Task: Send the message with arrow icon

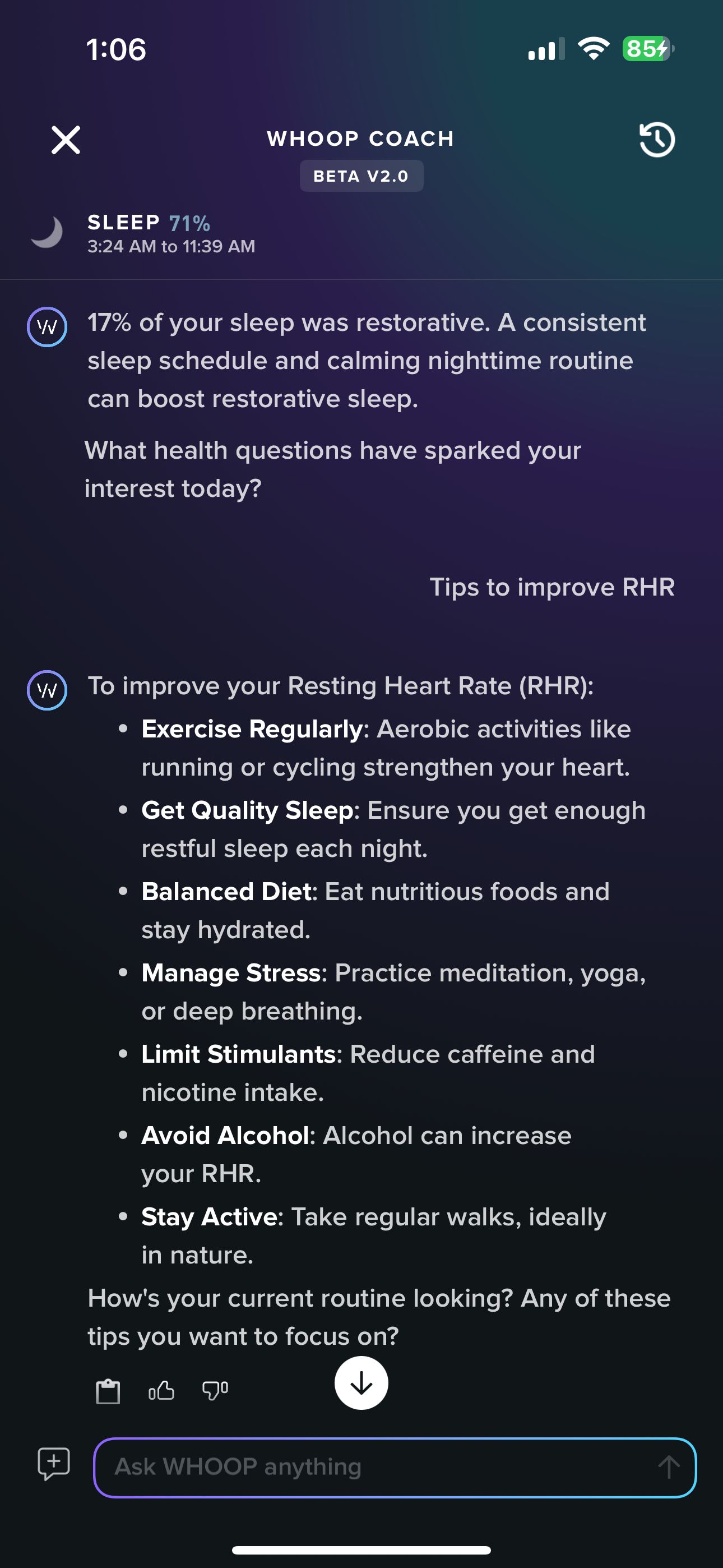Action: click(669, 1467)
